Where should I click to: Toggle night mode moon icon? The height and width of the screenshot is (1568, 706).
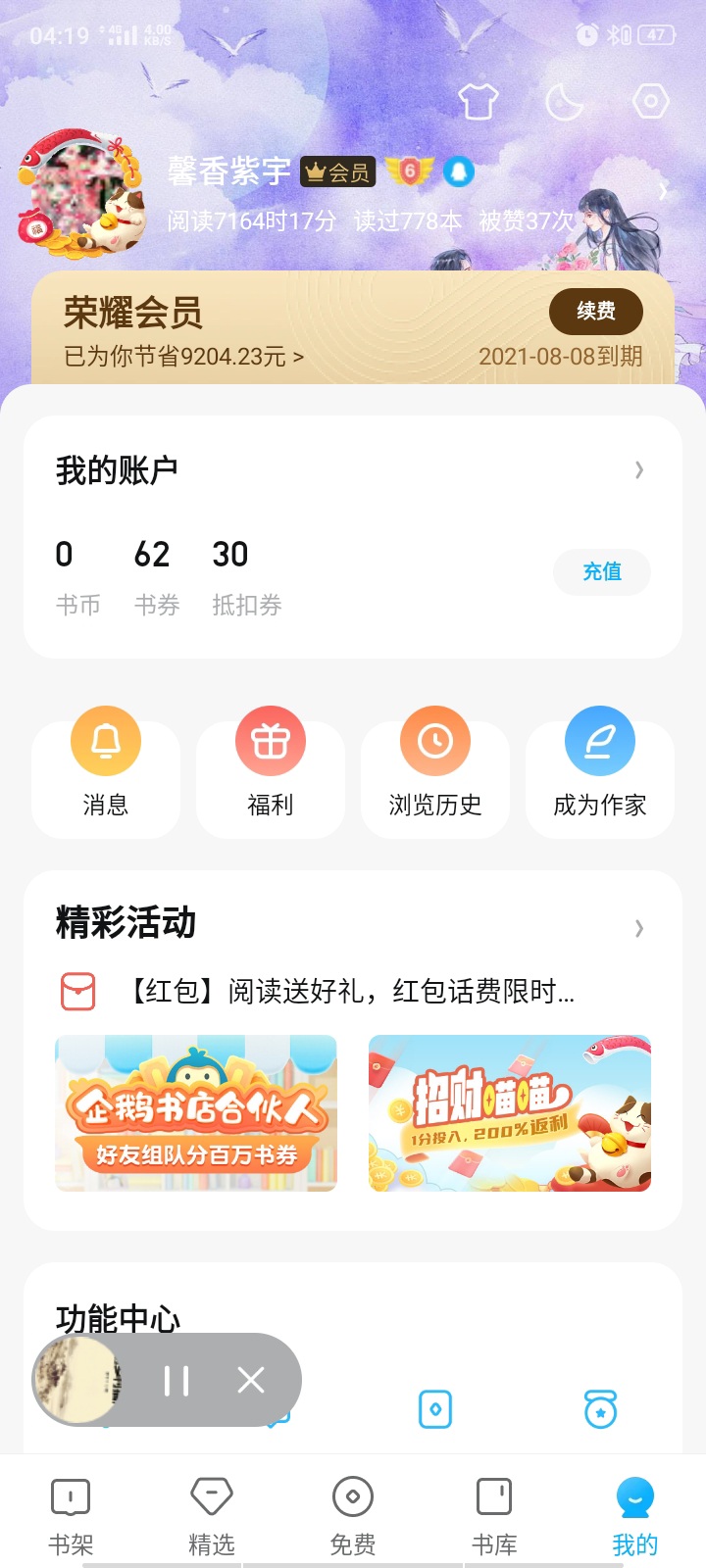[565, 101]
